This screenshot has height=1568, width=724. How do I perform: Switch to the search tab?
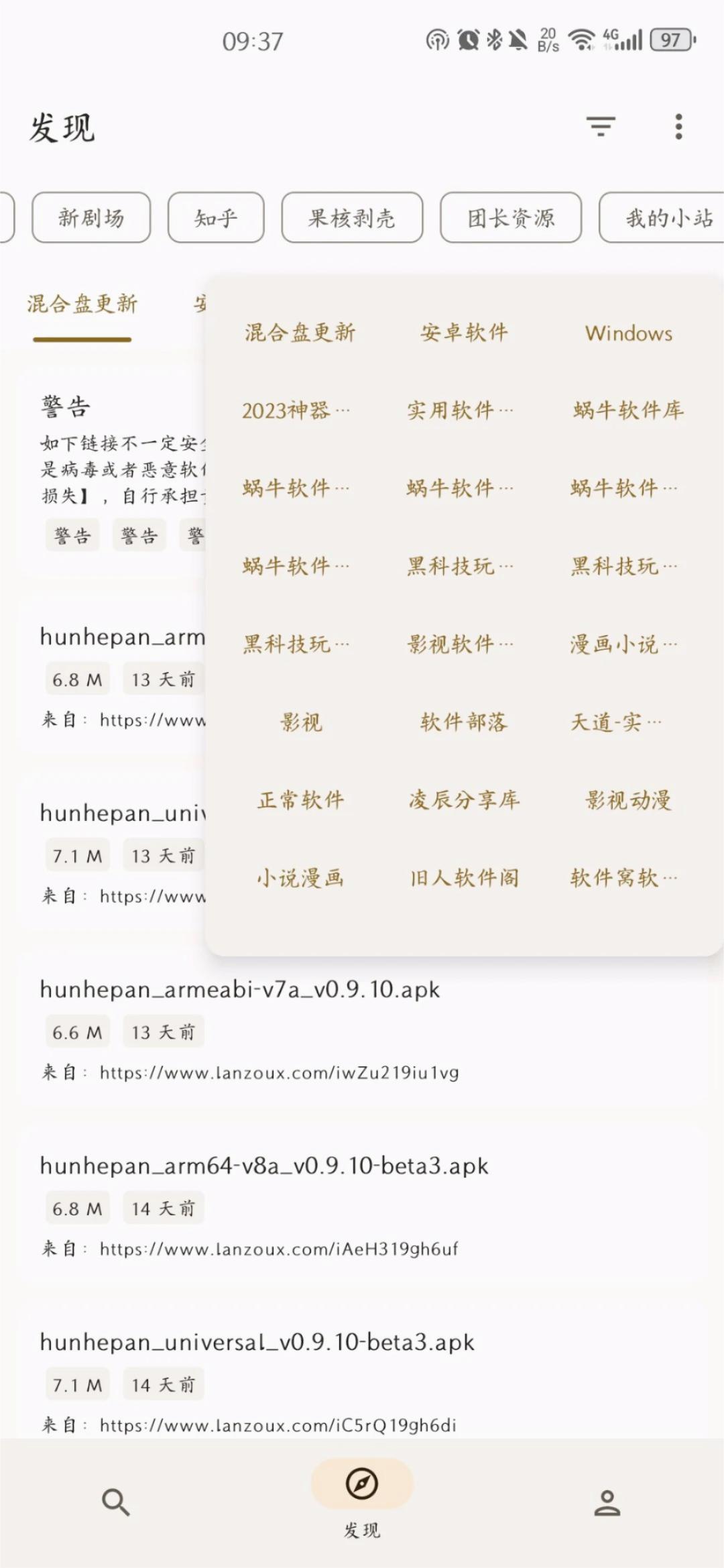click(115, 1502)
